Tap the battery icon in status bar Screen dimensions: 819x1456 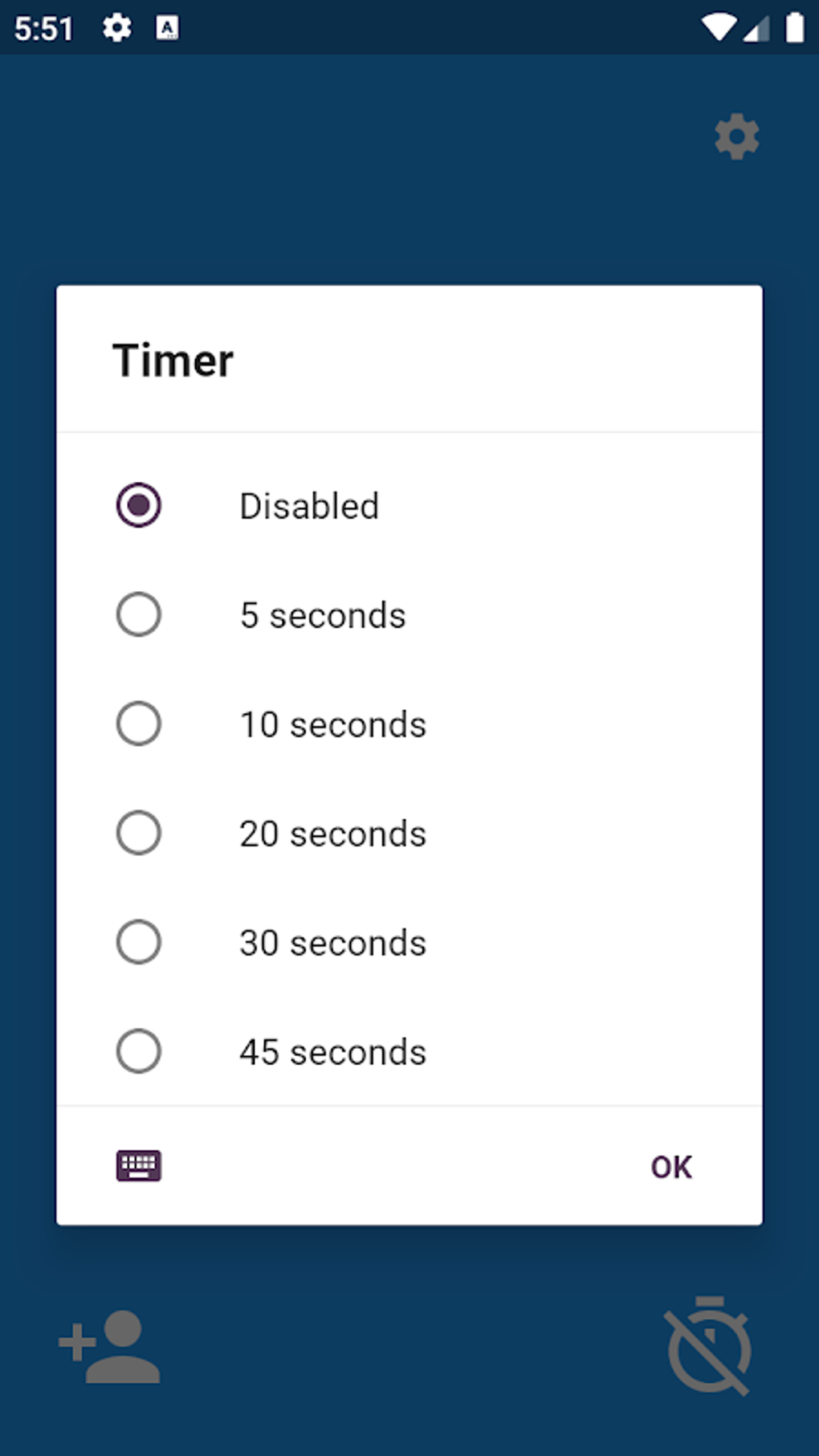click(x=794, y=27)
